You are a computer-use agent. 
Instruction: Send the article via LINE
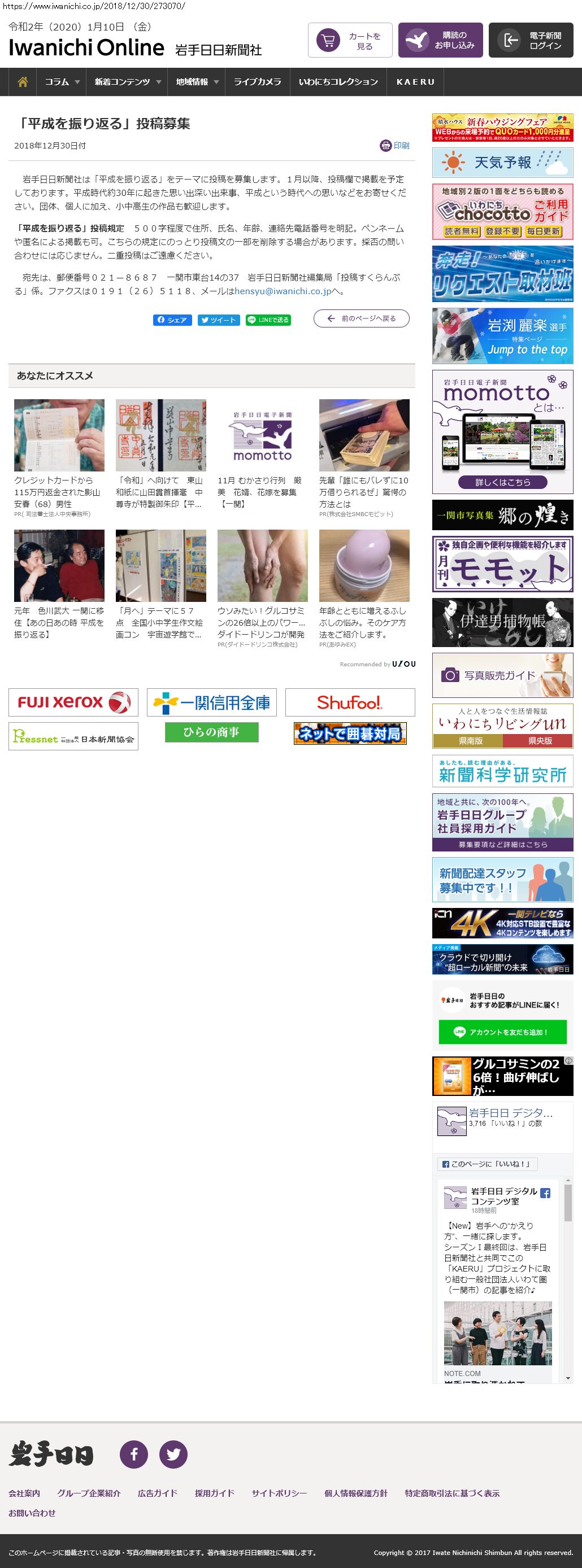pos(268,320)
